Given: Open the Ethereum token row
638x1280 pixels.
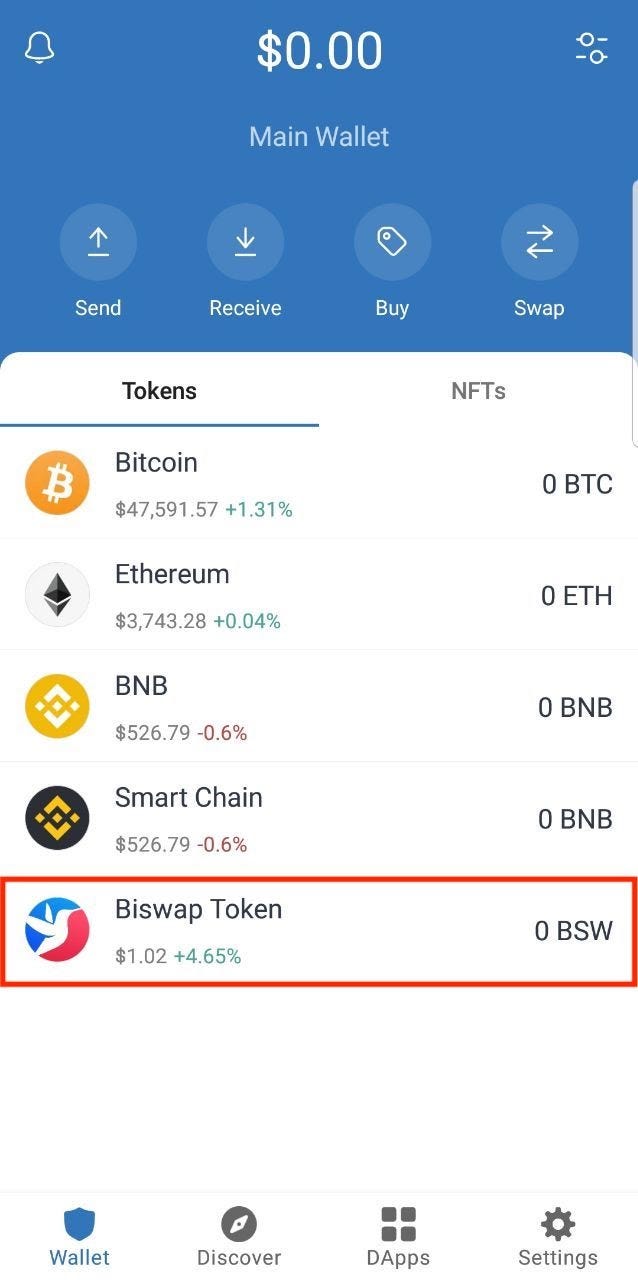Looking at the screenshot, I should (319, 595).
